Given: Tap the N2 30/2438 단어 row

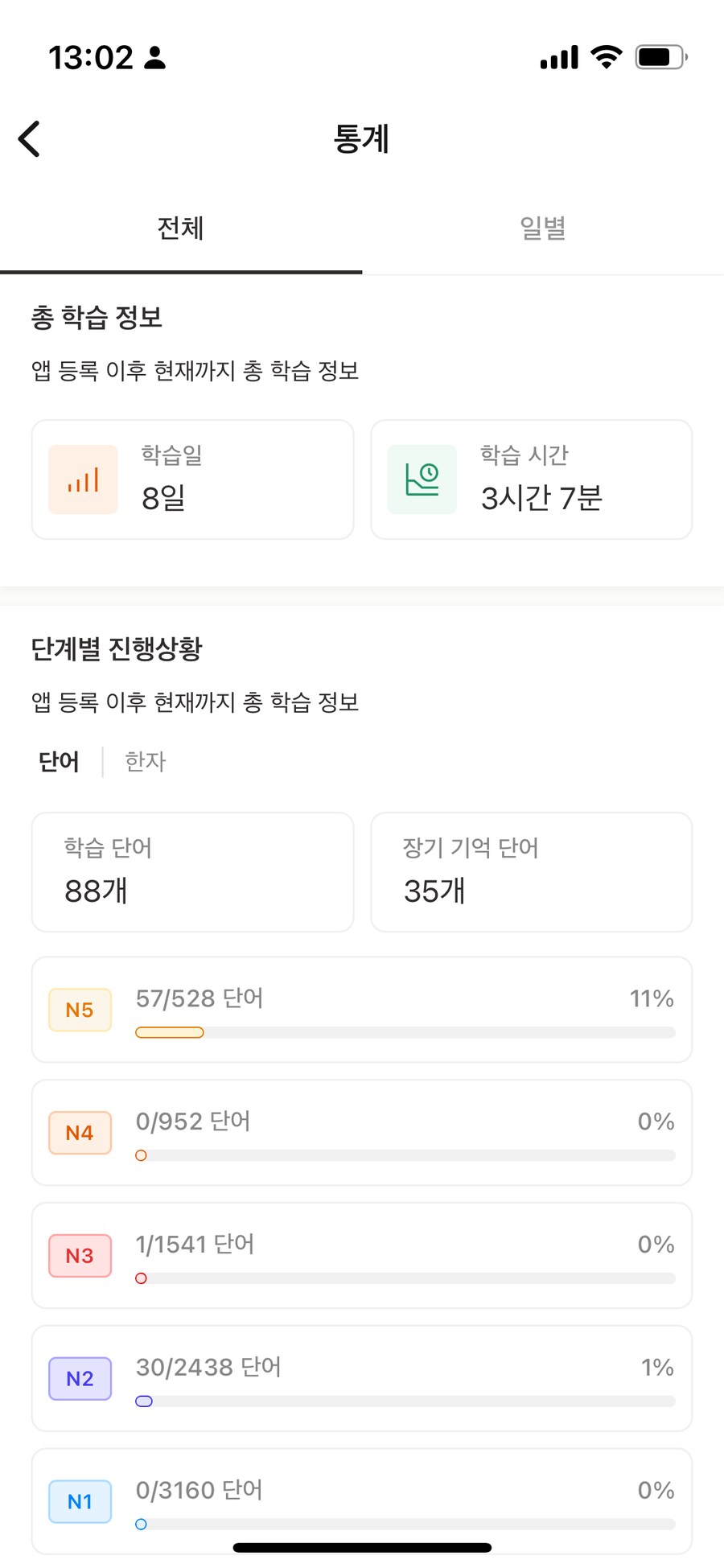Looking at the screenshot, I should pos(362,1378).
